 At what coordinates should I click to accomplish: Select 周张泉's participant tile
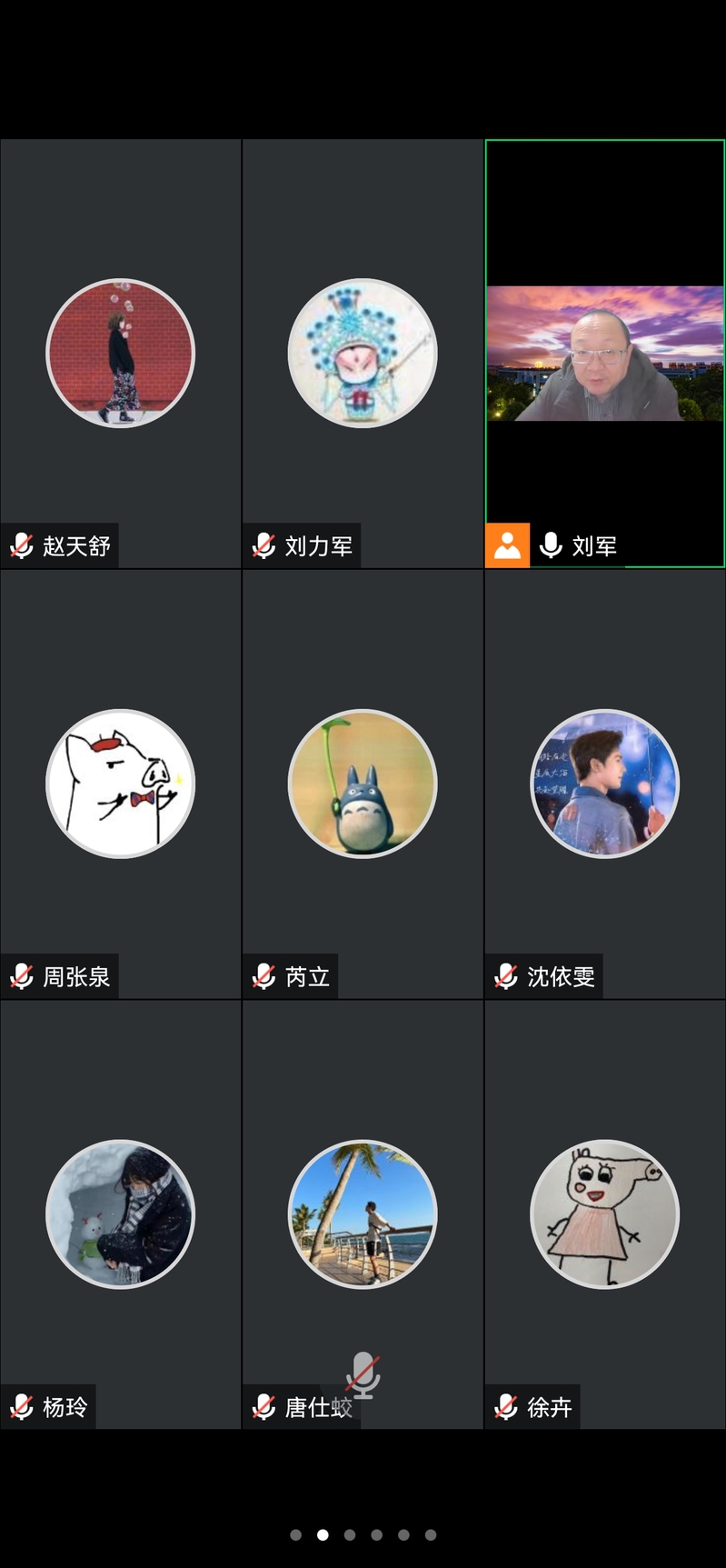tap(120, 784)
